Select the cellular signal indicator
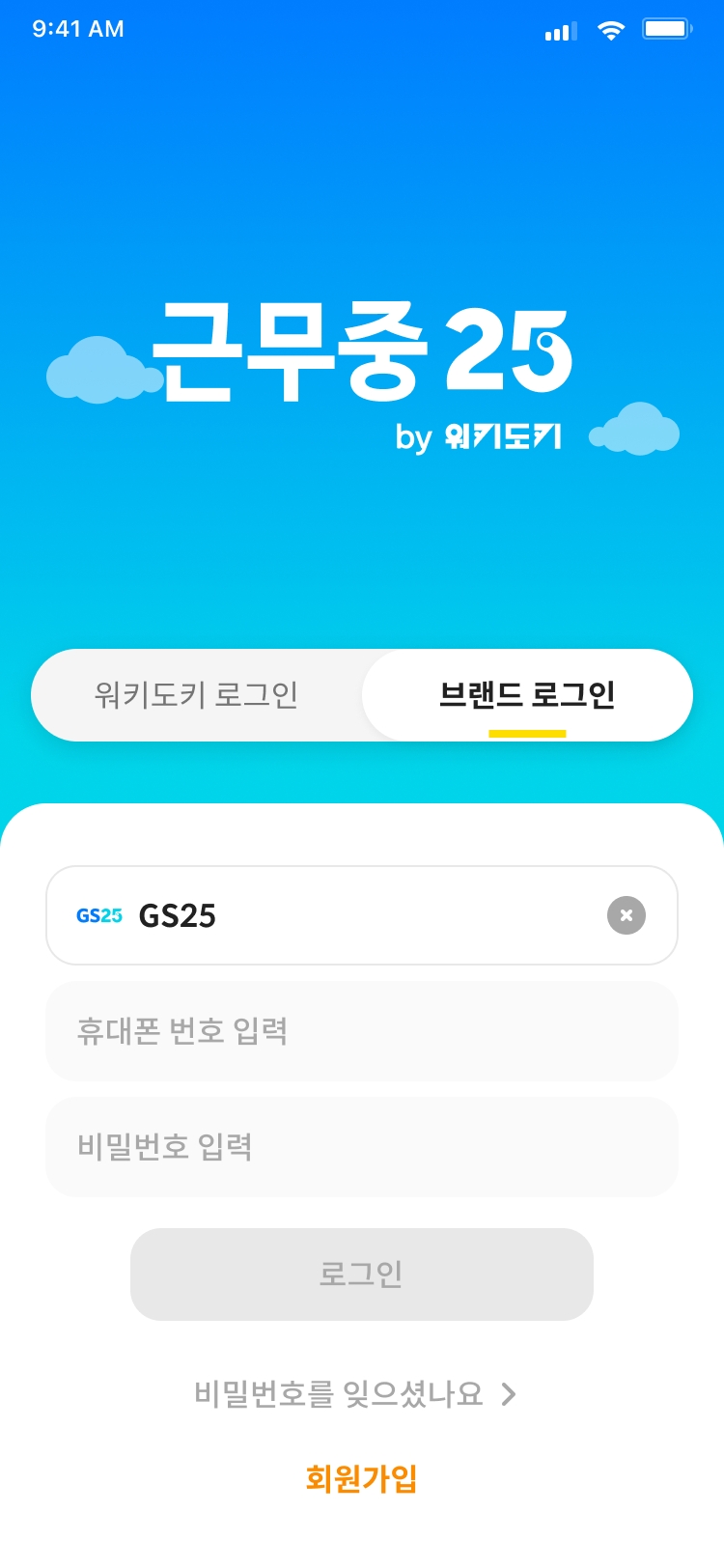 point(558,29)
